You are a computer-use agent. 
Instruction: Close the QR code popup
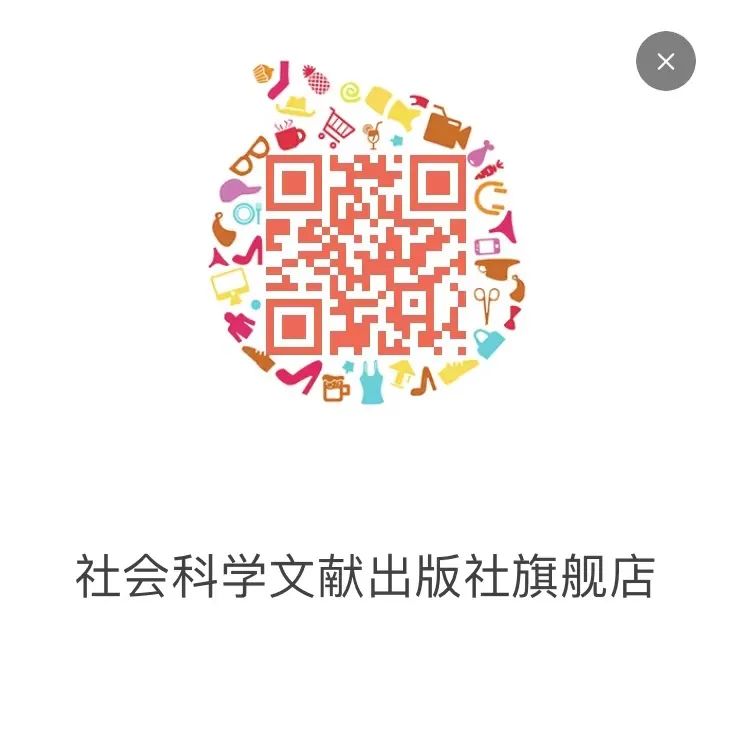[665, 61]
